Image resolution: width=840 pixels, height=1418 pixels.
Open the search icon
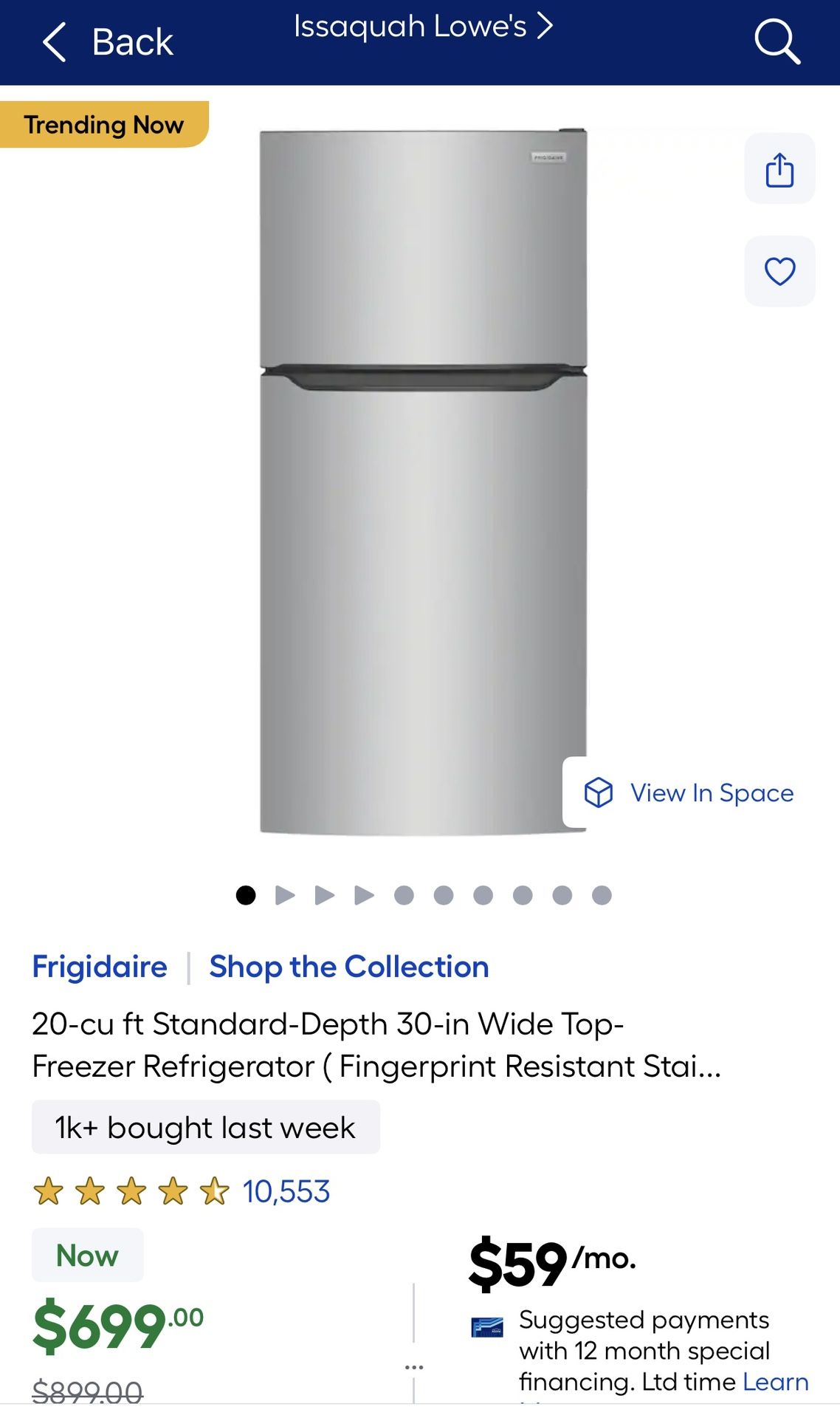pyautogui.click(x=777, y=42)
